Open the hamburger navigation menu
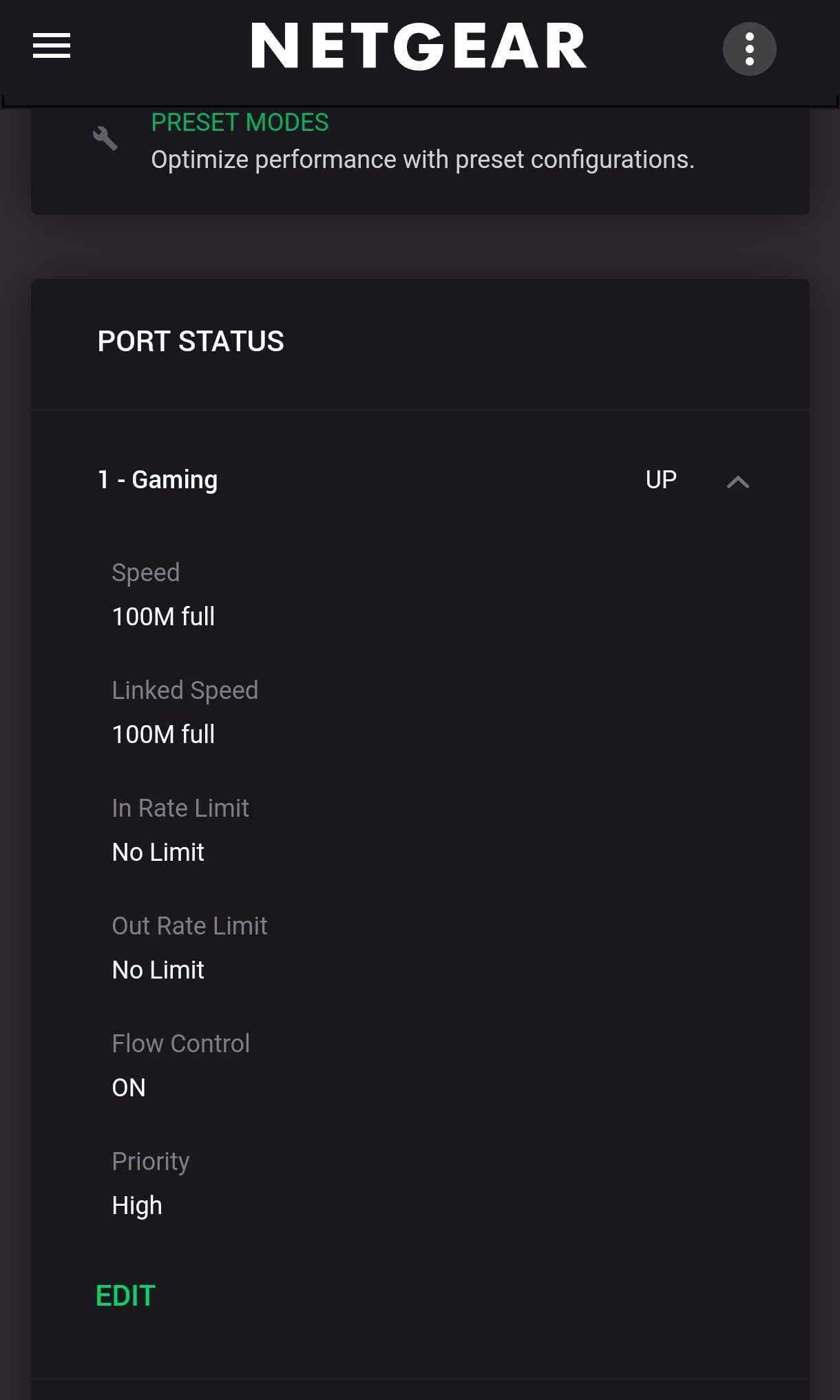The width and height of the screenshot is (840, 1400). click(52, 46)
